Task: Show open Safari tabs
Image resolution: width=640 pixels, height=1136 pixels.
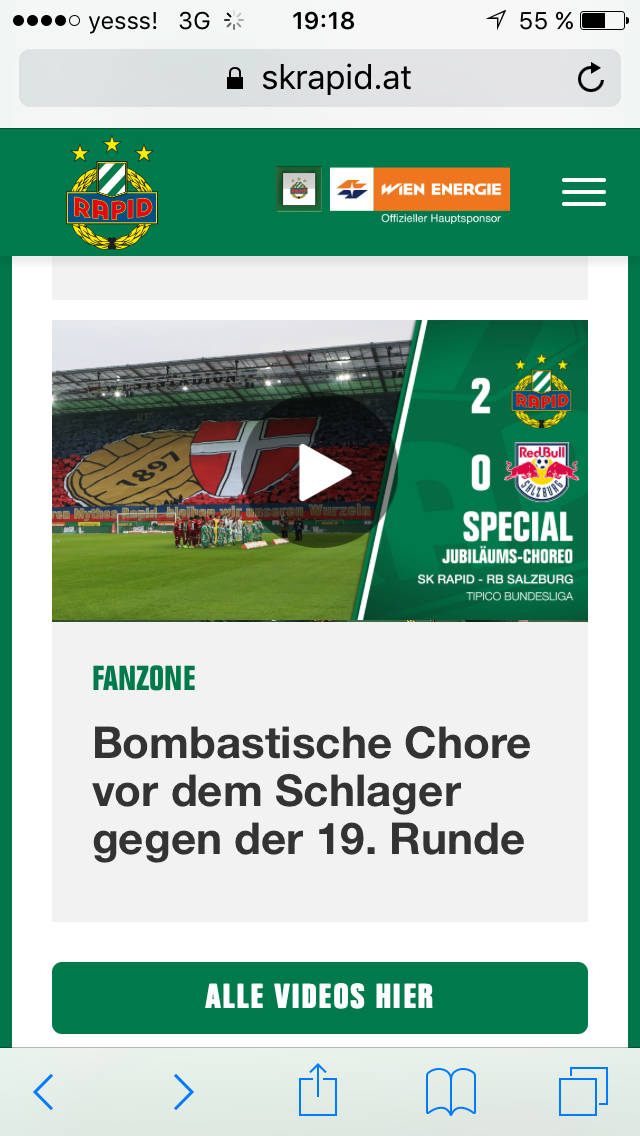Action: click(x=583, y=1091)
